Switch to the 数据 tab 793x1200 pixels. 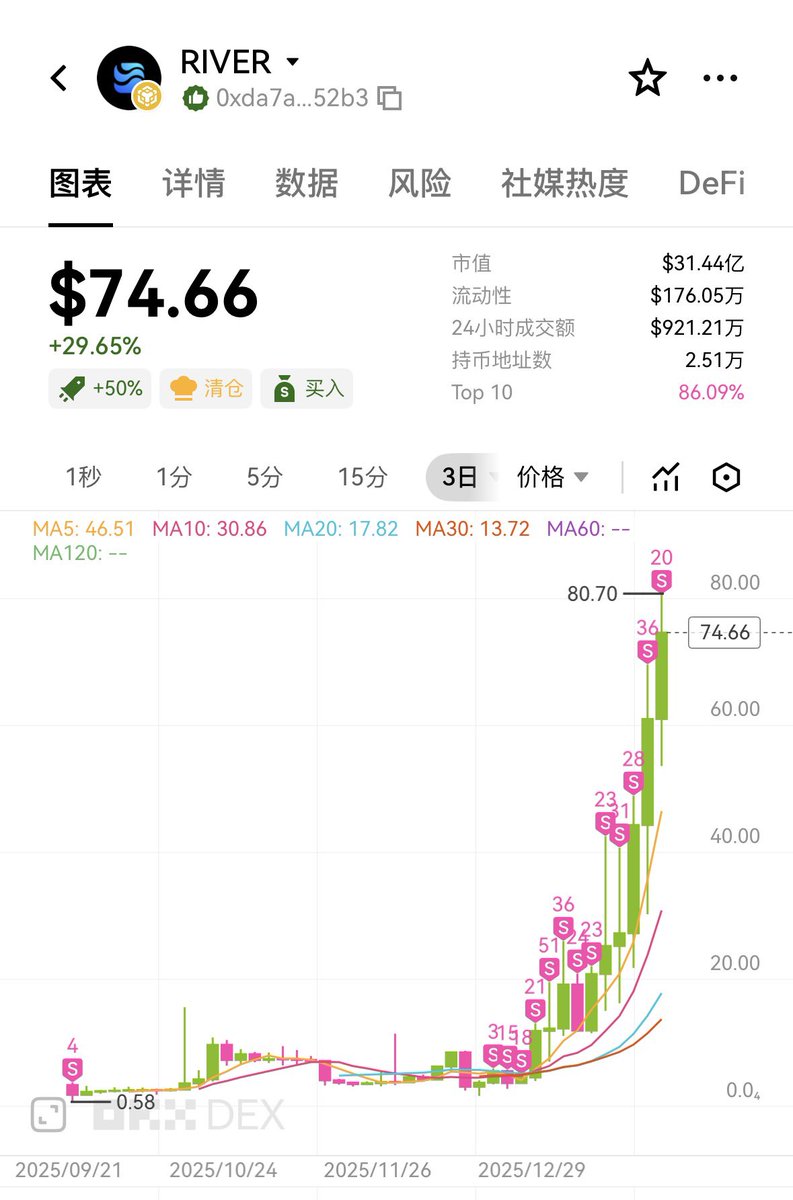(x=306, y=183)
